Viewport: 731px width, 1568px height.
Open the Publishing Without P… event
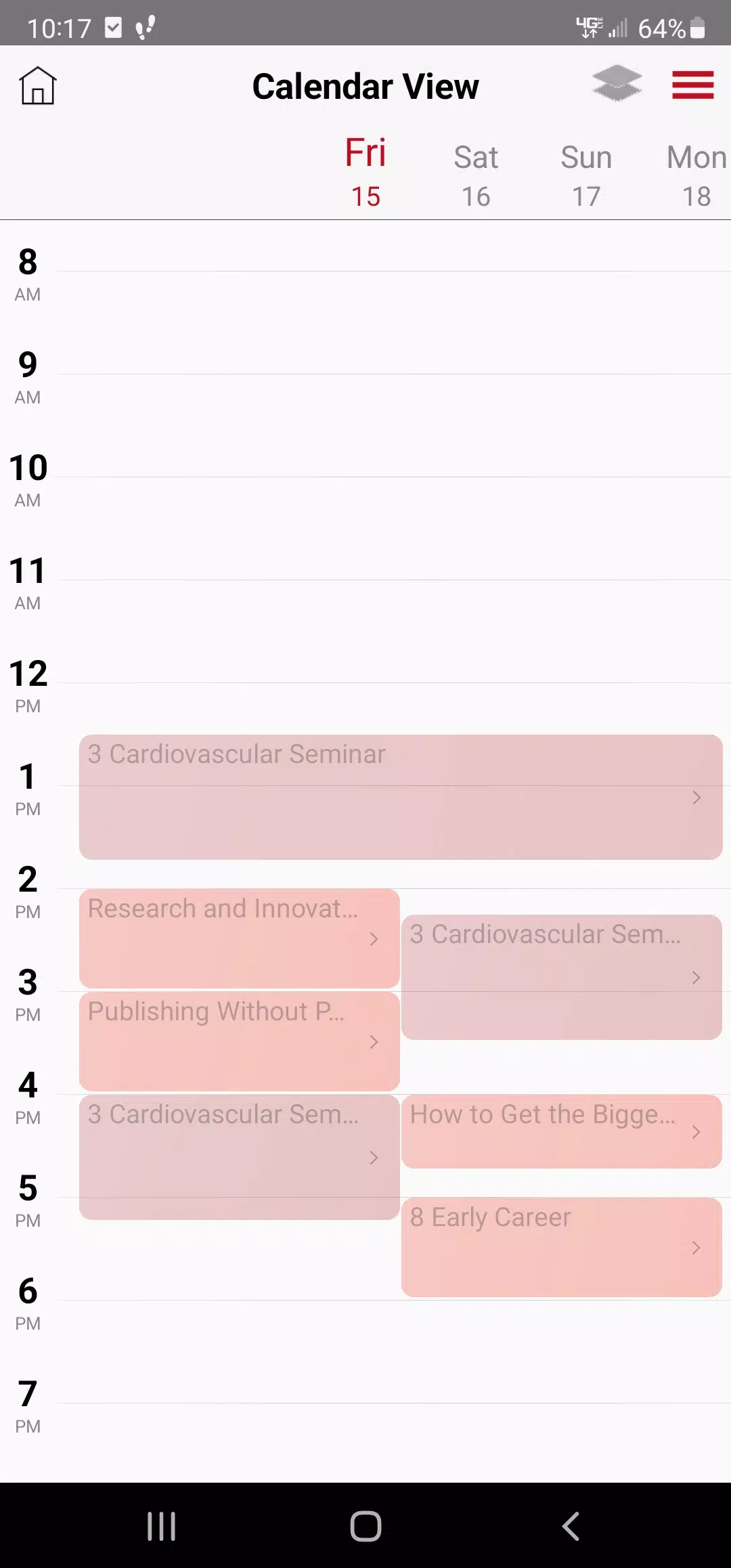[x=240, y=1041]
